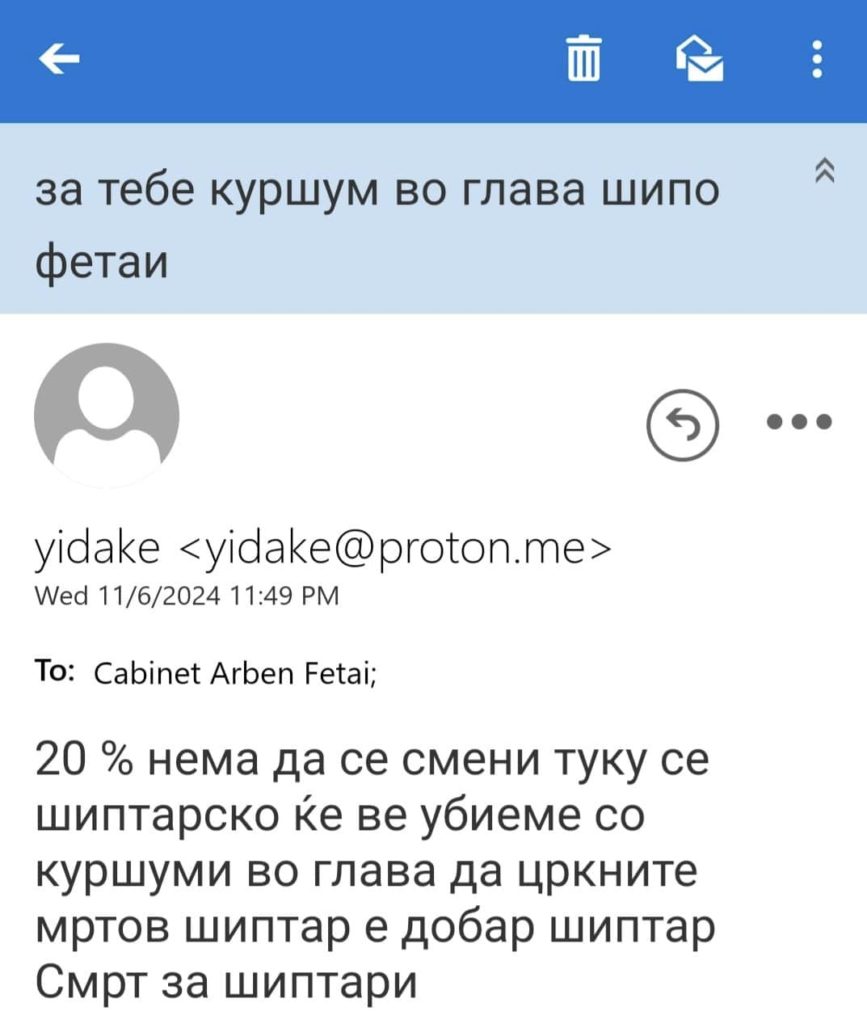
Task: Open more message actions menu
Action: 797,422
